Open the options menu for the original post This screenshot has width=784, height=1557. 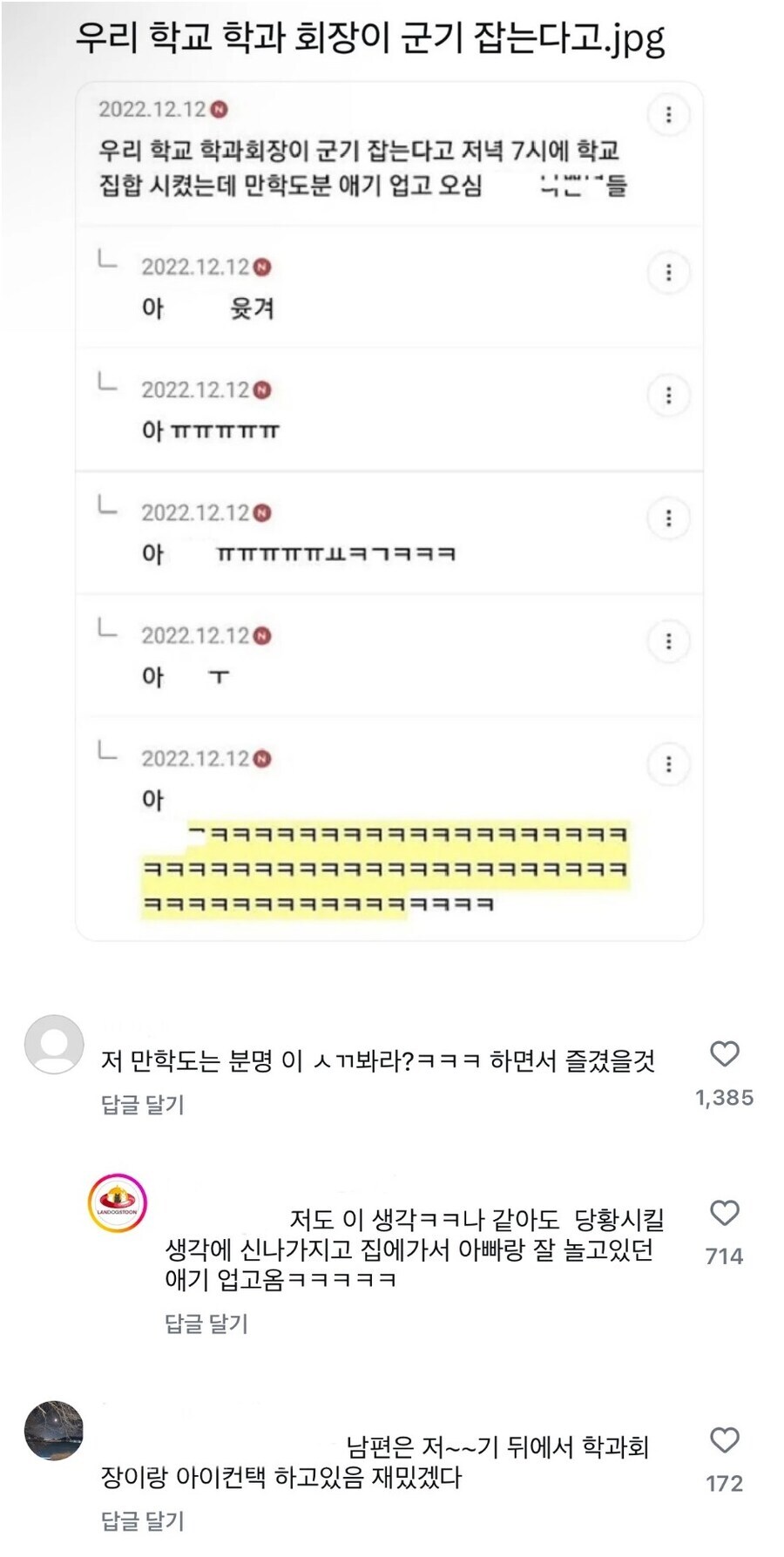(x=669, y=115)
